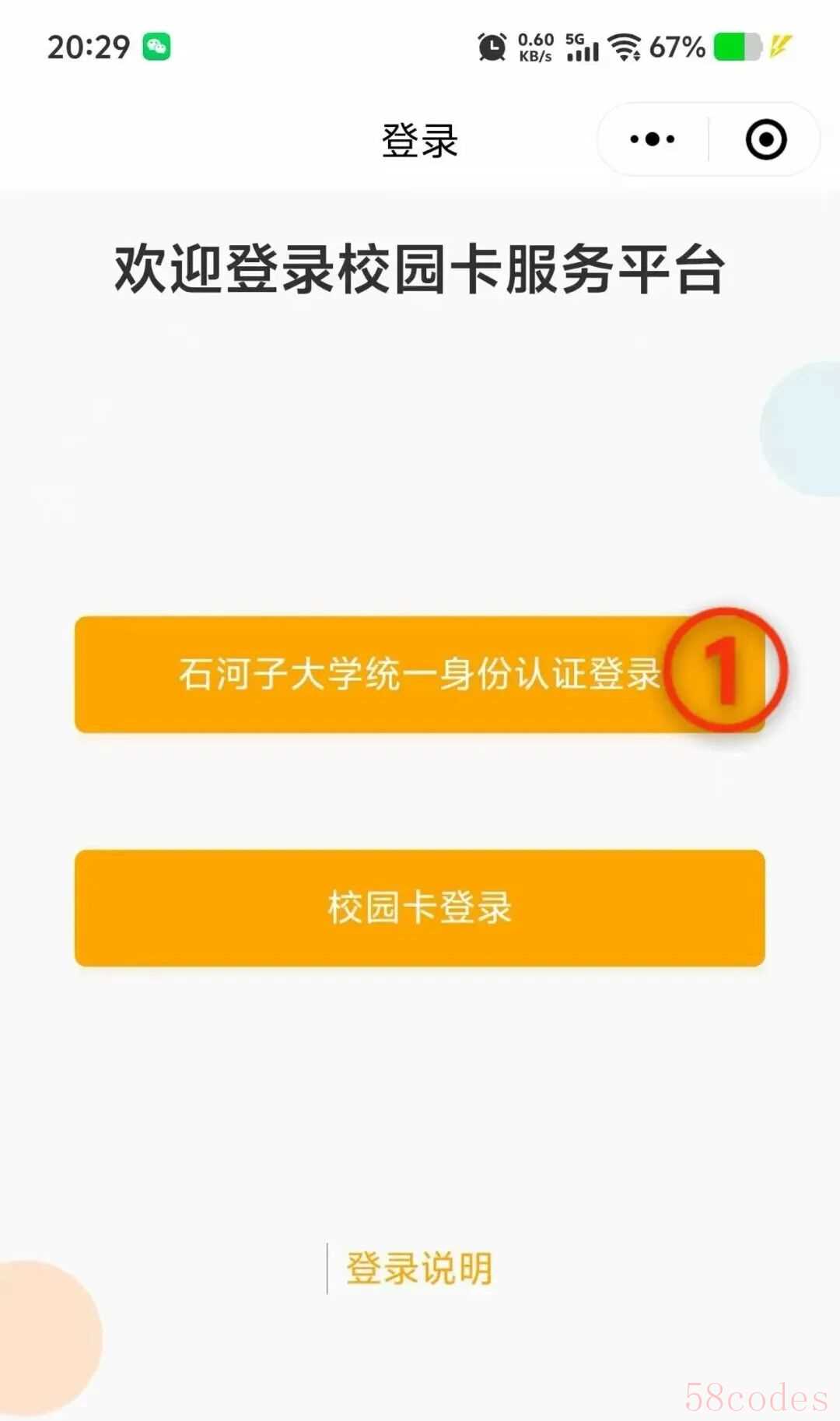The width and height of the screenshot is (840, 1421).
Task: Close the mini program with the circle button
Action: 765,140
